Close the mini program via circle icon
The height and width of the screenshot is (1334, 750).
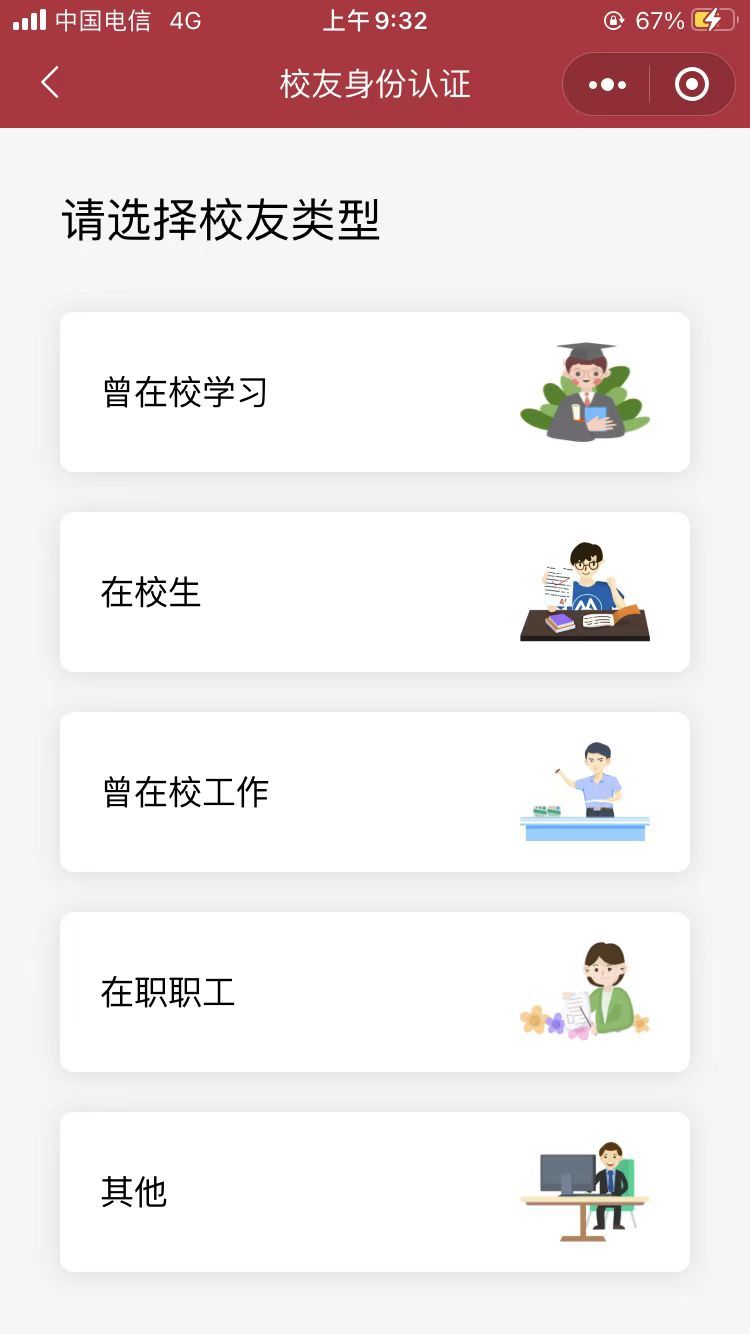pos(692,85)
